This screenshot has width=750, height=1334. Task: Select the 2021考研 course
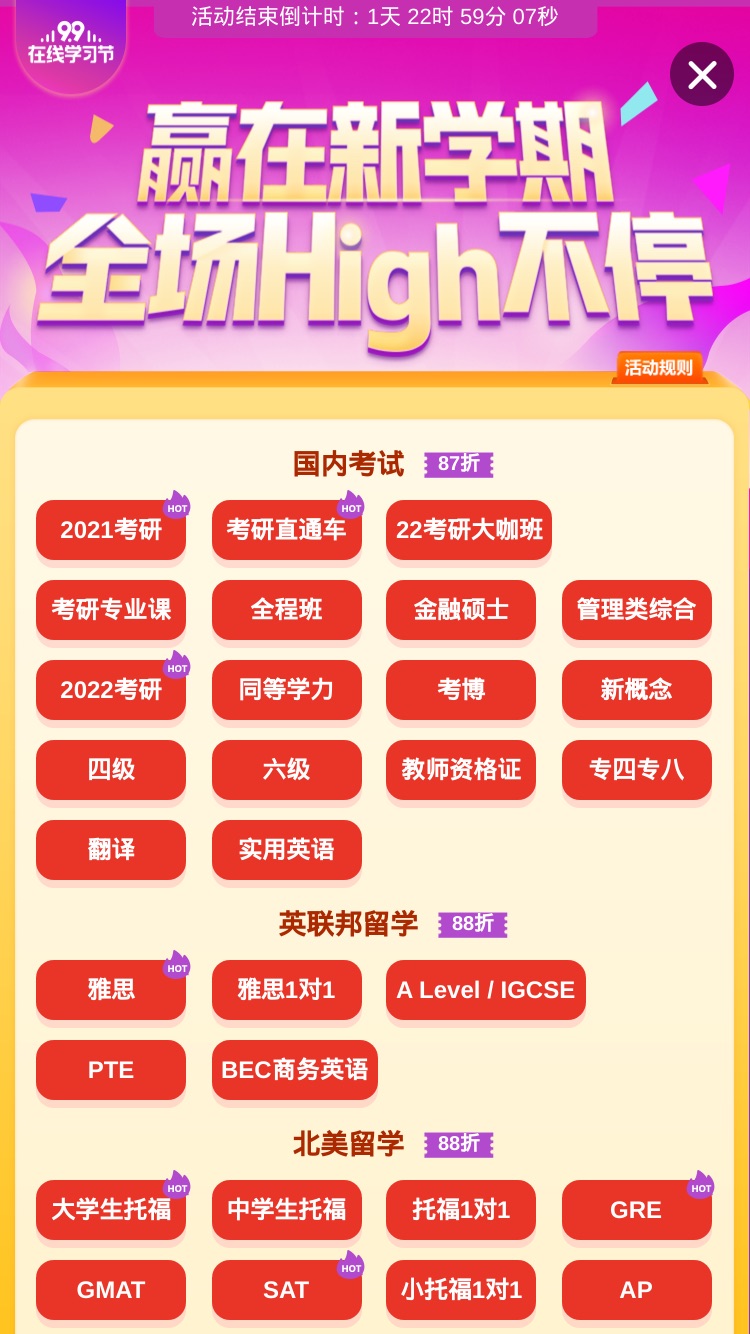click(111, 530)
